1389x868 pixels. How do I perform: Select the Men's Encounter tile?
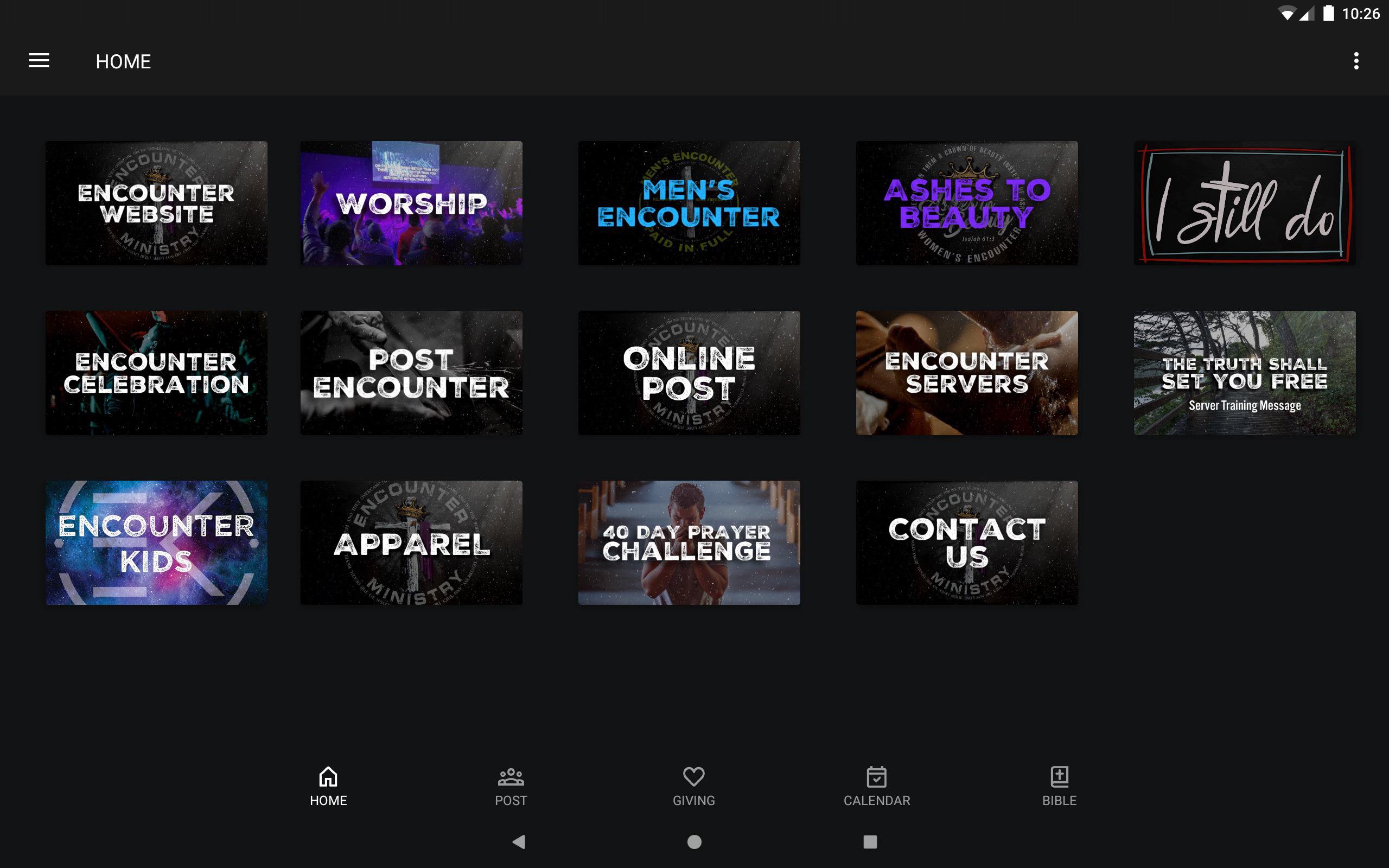click(689, 203)
